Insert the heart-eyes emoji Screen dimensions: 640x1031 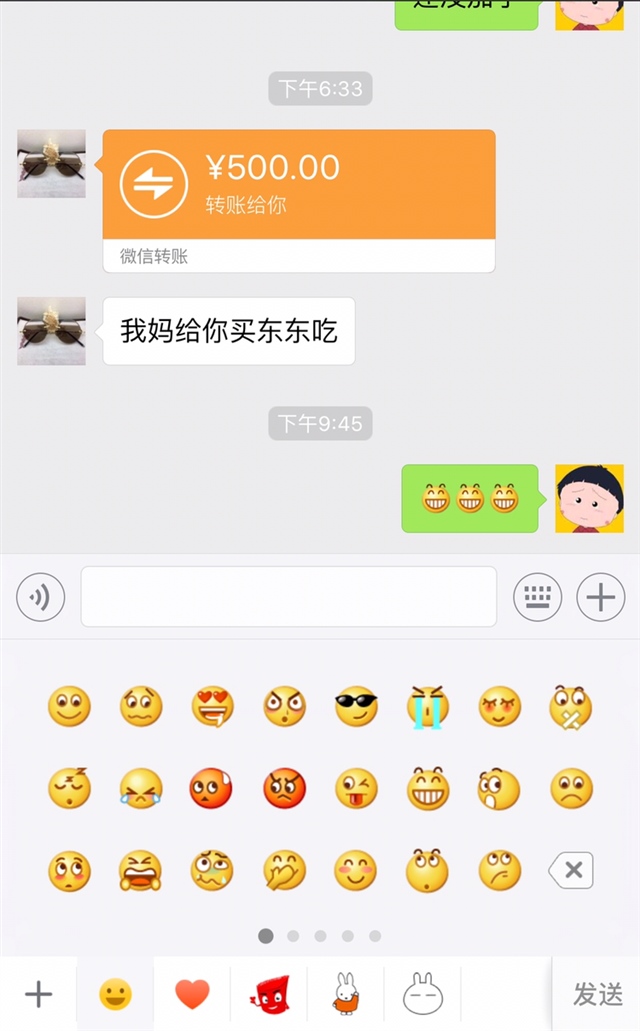[212, 708]
